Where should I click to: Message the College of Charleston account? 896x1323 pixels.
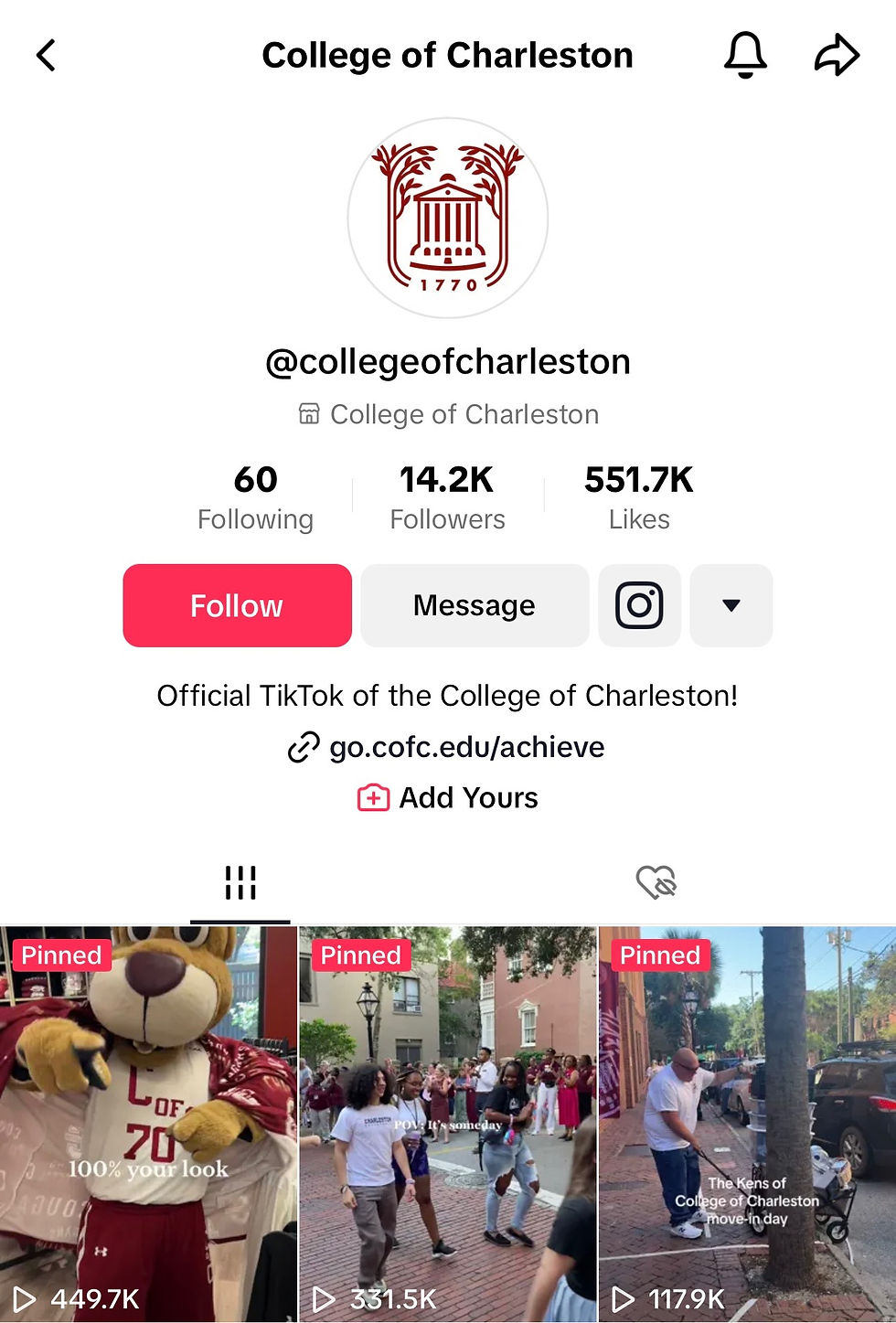click(475, 605)
